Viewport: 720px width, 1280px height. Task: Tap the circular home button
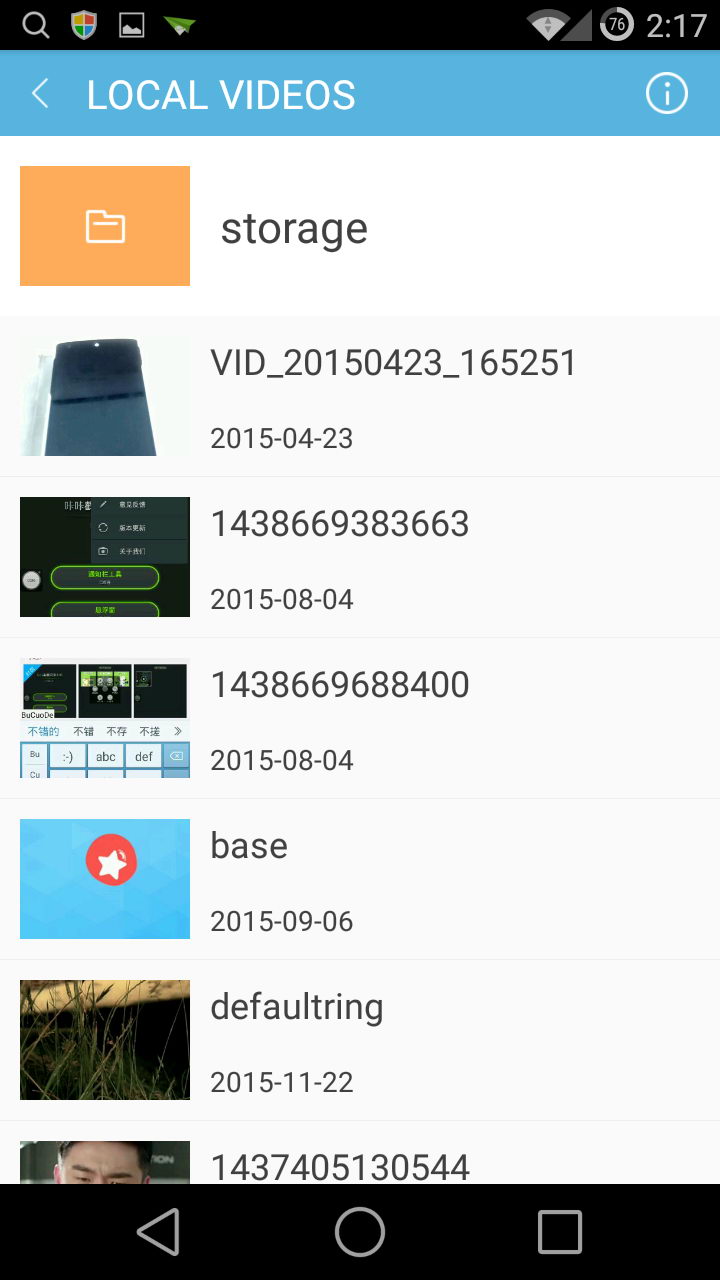(x=359, y=1231)
